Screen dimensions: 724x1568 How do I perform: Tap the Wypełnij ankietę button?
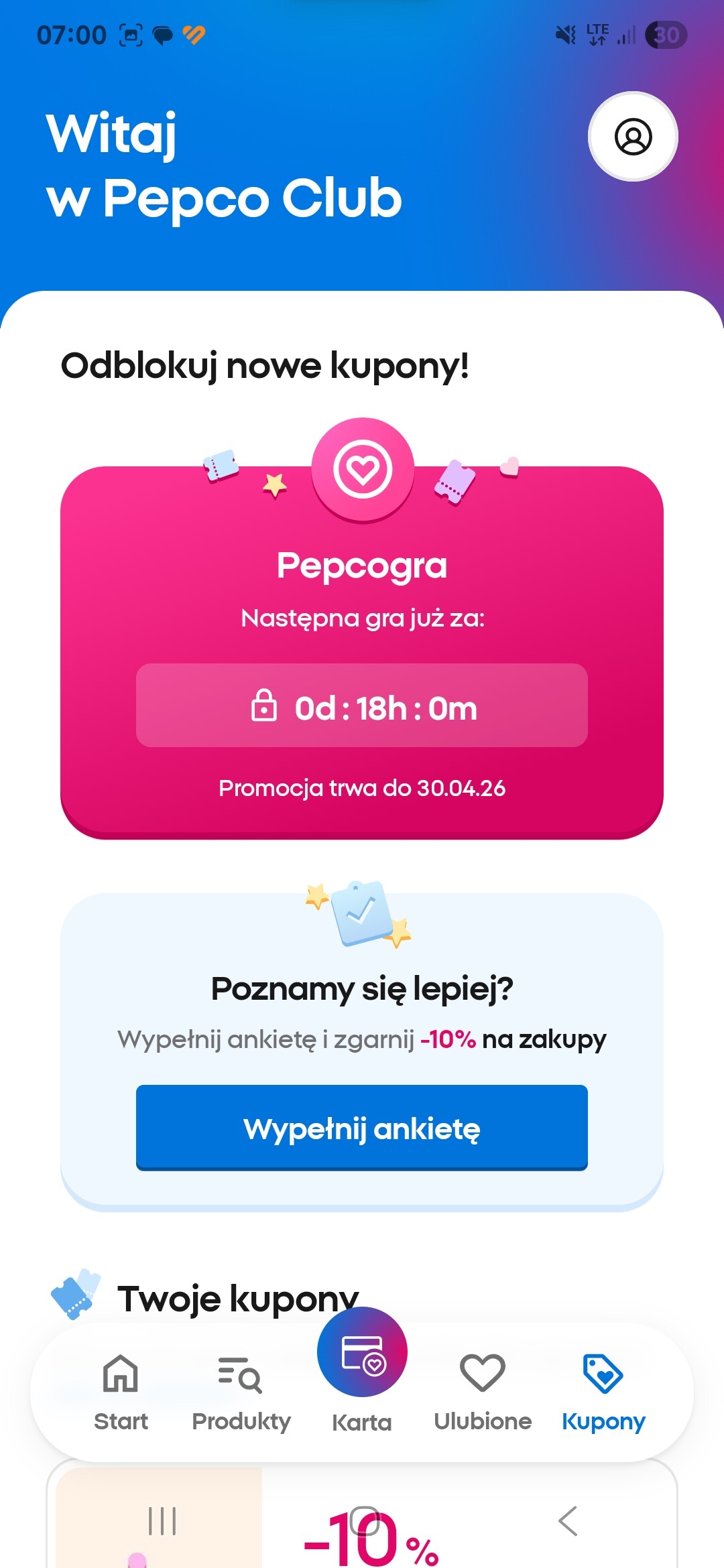[x=362, y=1128]
